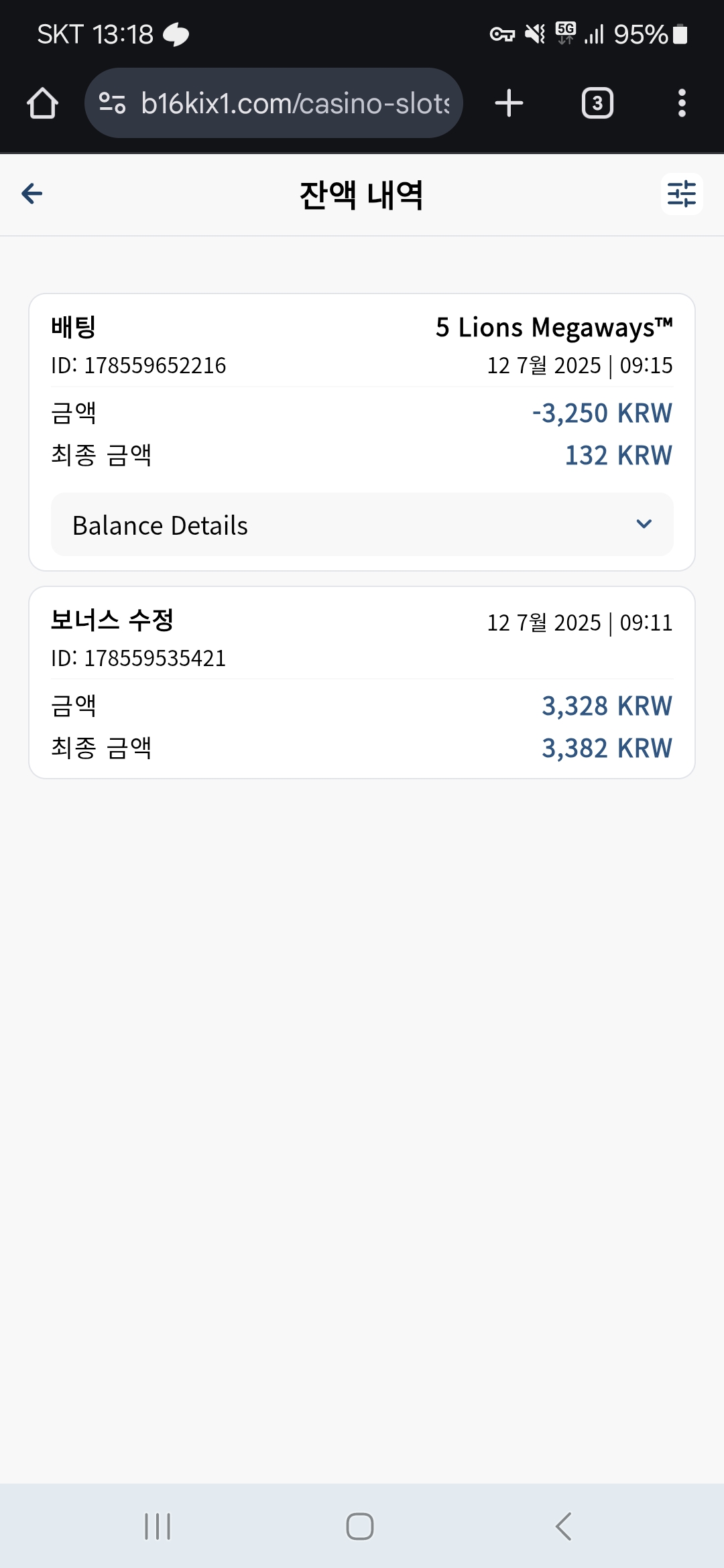This screenshot has height=1568, width=724.
Task: Open a new browser tab
Action: click(x=509, y=103)
